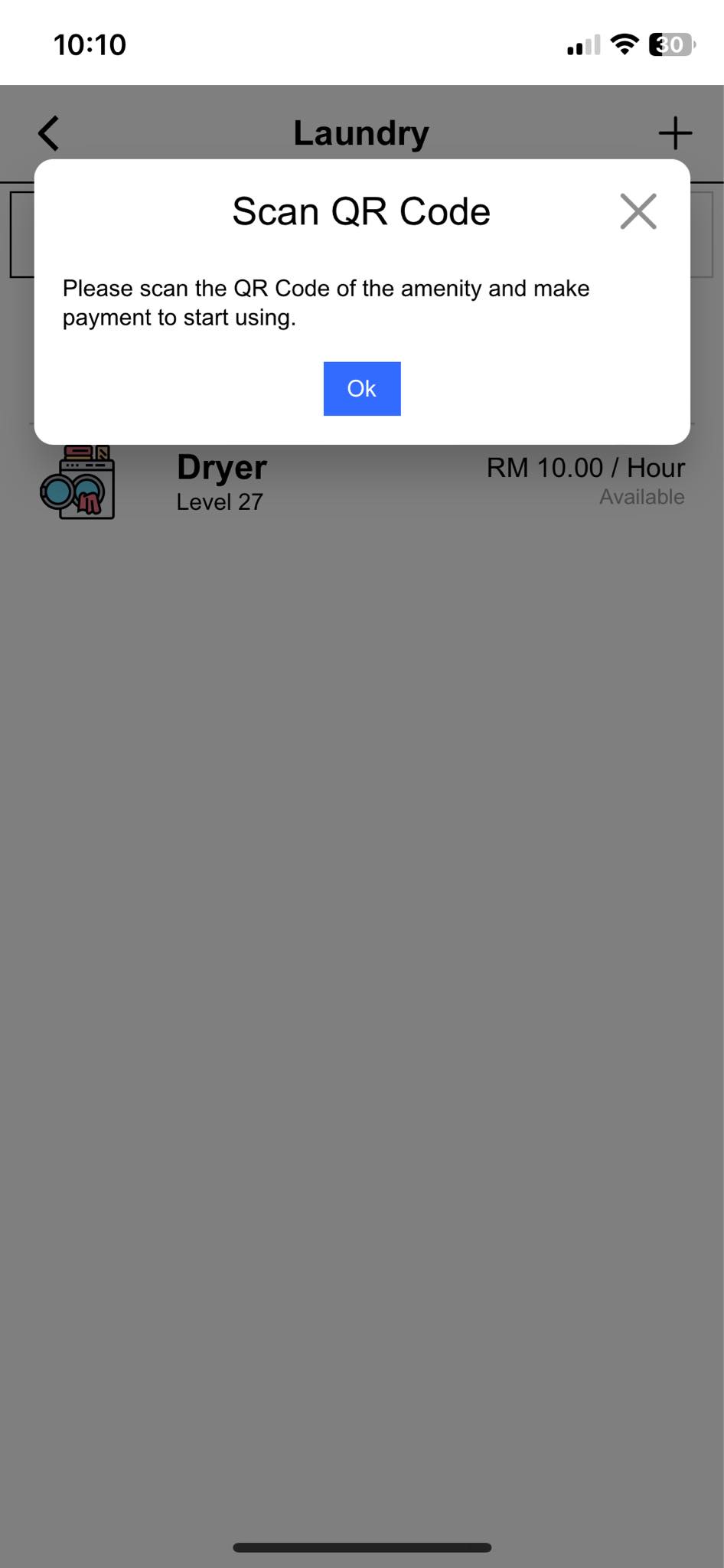Tap the Wi-Fi icon in status bar
This screenshot has width=724, height=1568.
624,45
